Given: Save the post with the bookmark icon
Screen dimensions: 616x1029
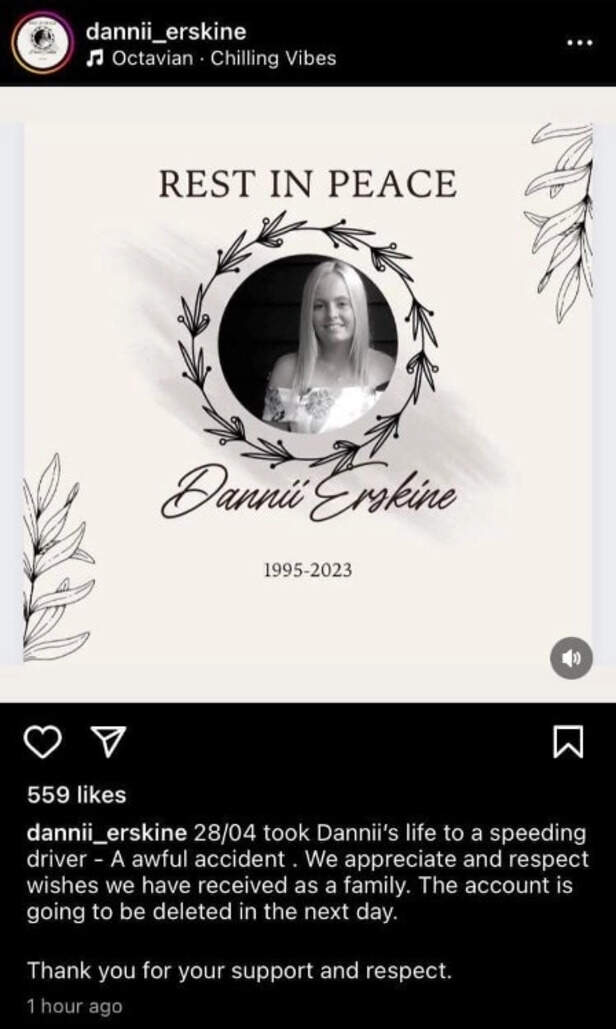Looking at the screenshot, I should 568,741.
